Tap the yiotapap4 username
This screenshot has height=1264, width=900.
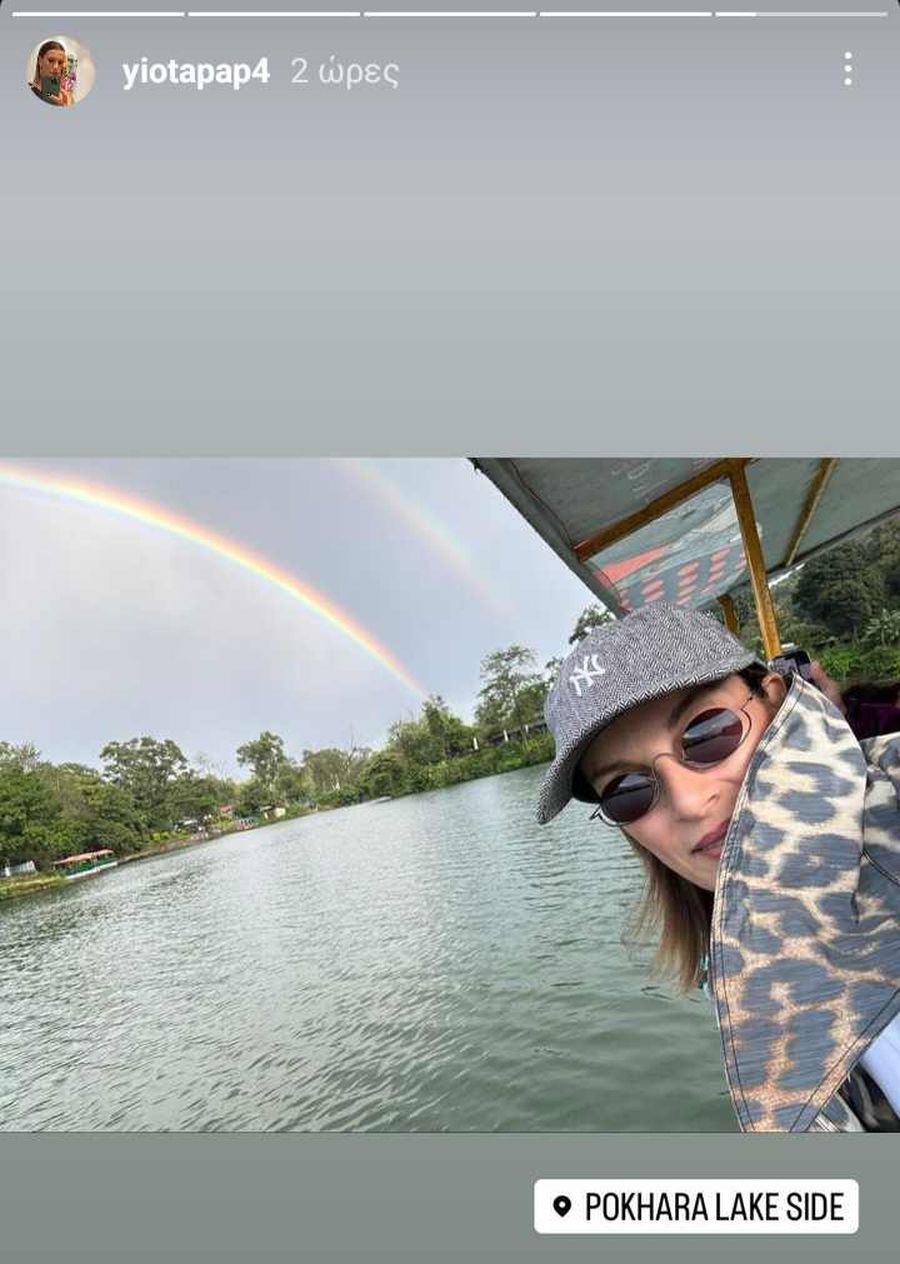pyautogui.click(x=196, y=72)
